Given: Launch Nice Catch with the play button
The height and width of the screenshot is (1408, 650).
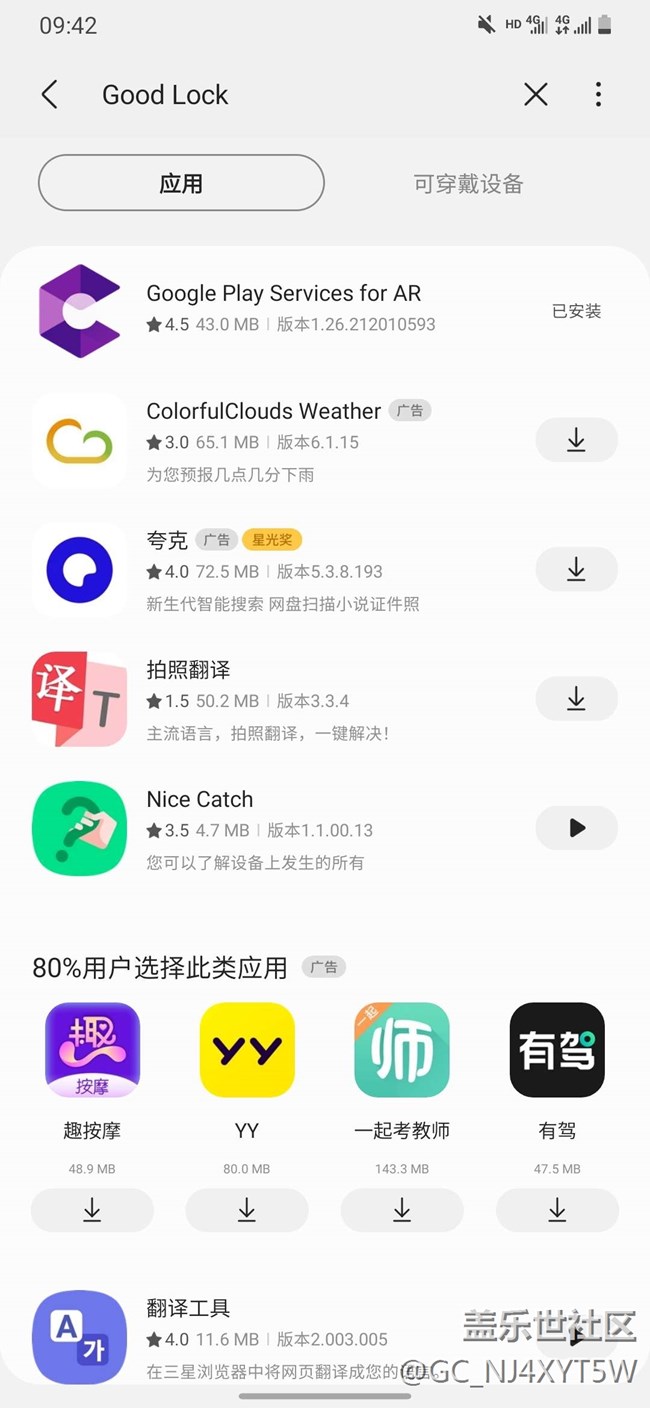Looking at the screenshot, I should [576, 828].
